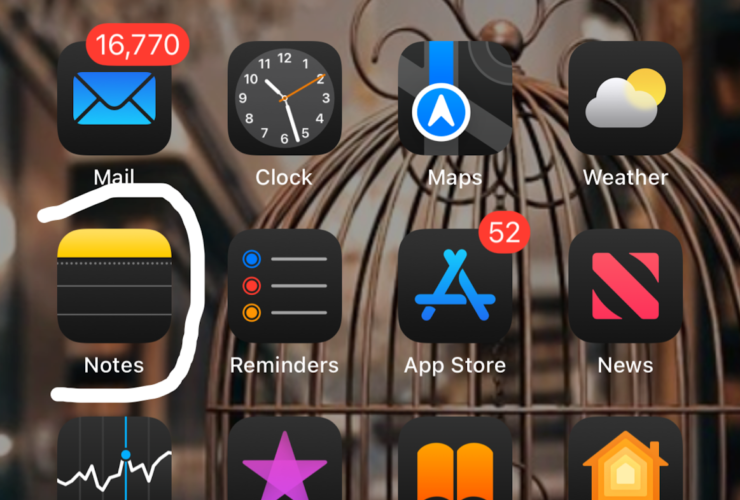Open the News app

click(626, 286)
